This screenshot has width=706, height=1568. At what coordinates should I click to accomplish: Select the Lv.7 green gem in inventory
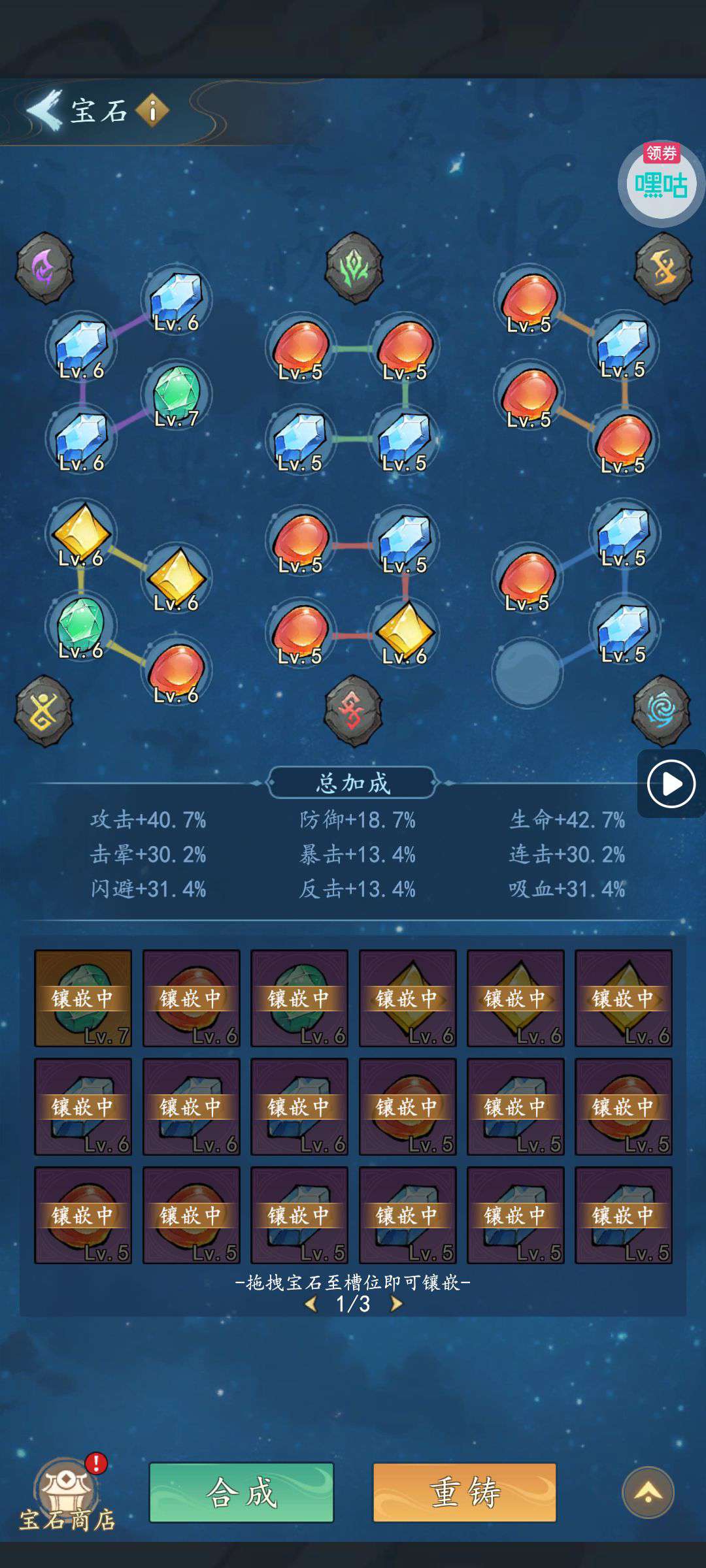[x=83, y=998]
